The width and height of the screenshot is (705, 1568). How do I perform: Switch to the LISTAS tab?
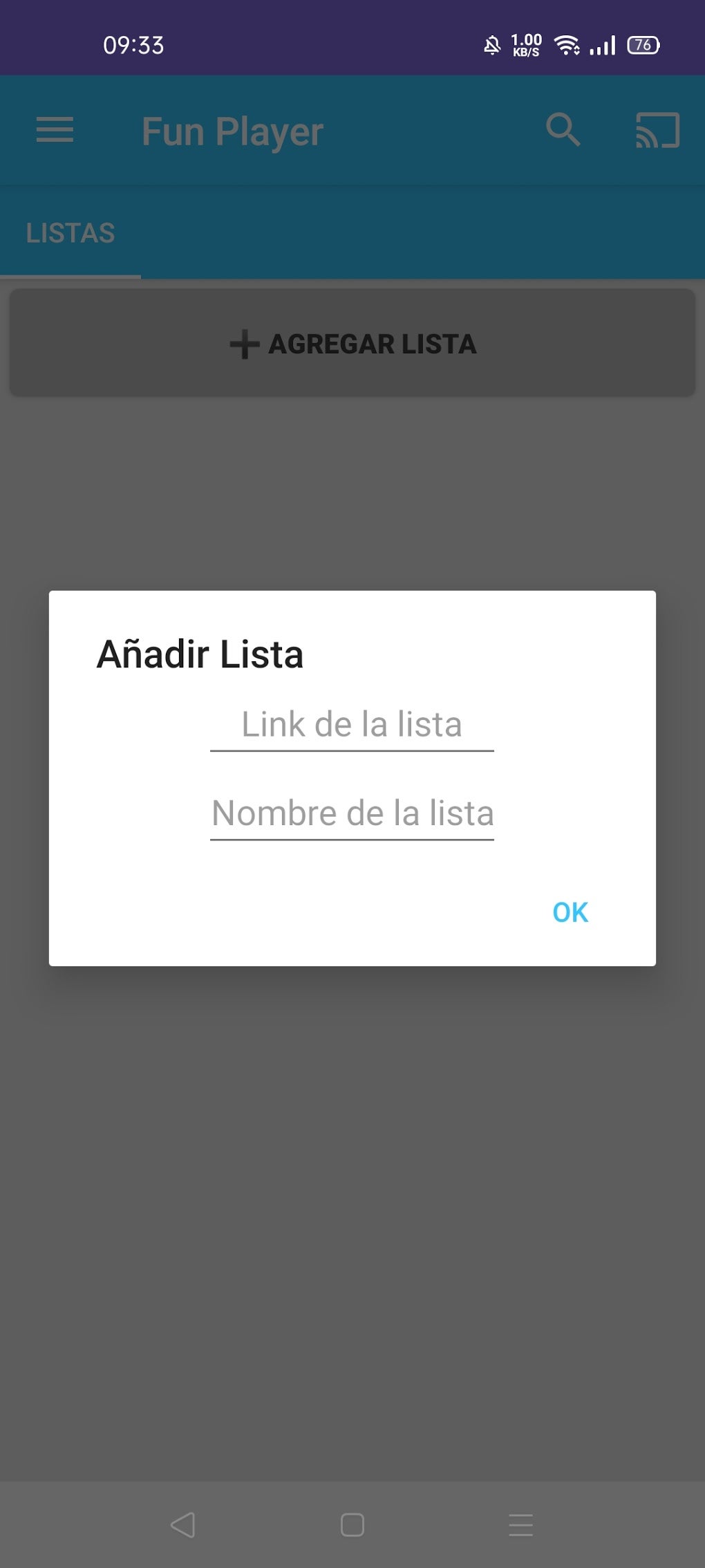pyautogui.click(x=71, y=233)
